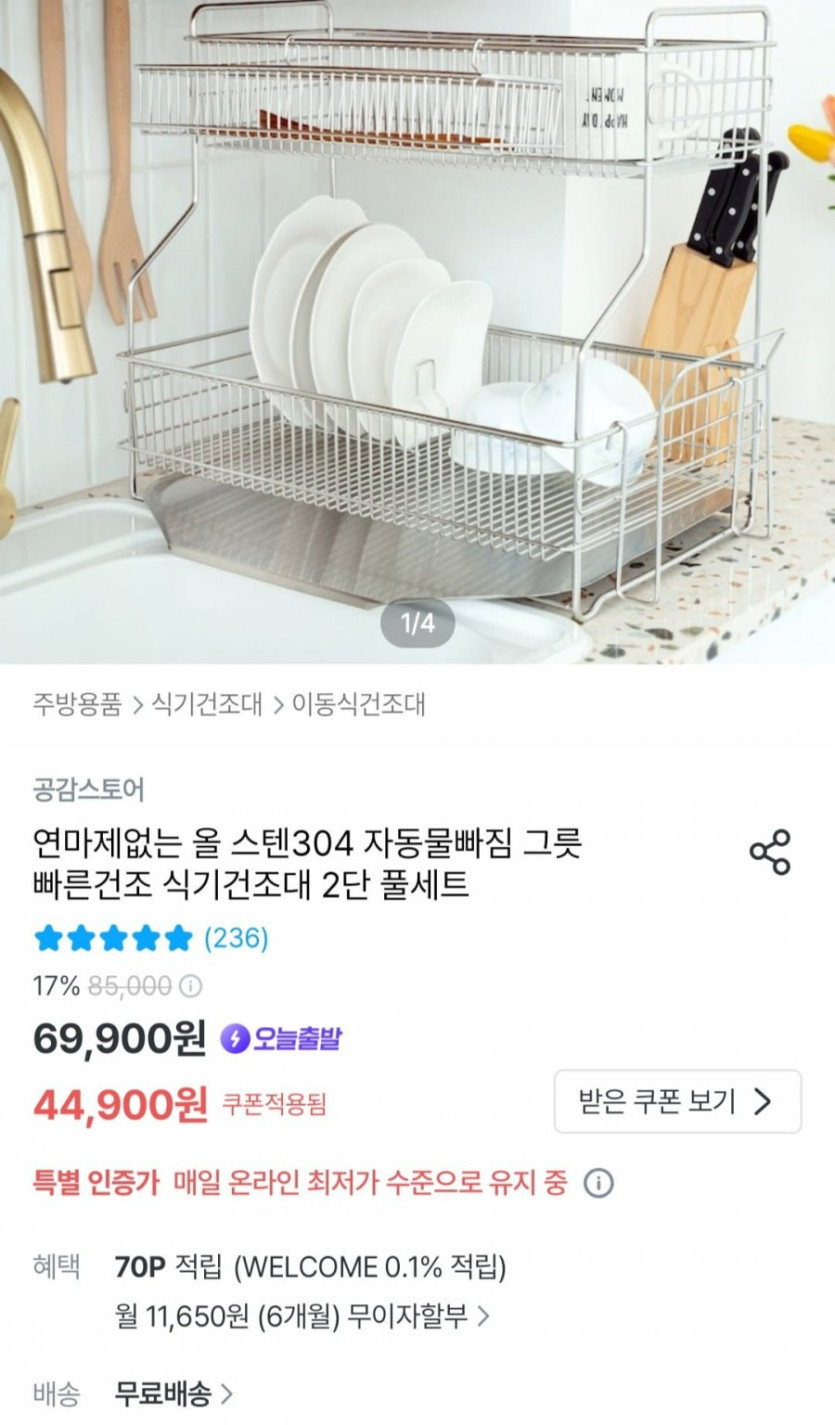Share this dish rack product
Image resolution: width=835 pixels, height=1425 pixels.
click(x=769, y=852)
